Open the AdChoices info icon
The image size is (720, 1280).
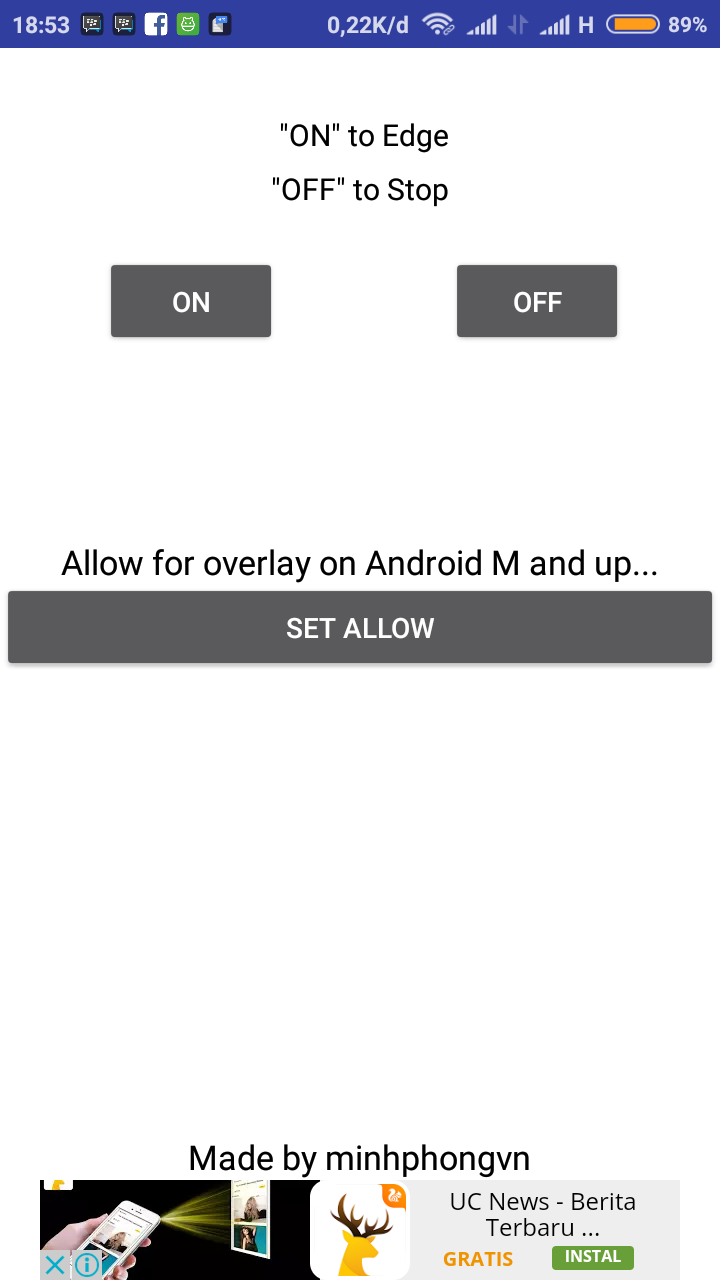point(86,1265)
